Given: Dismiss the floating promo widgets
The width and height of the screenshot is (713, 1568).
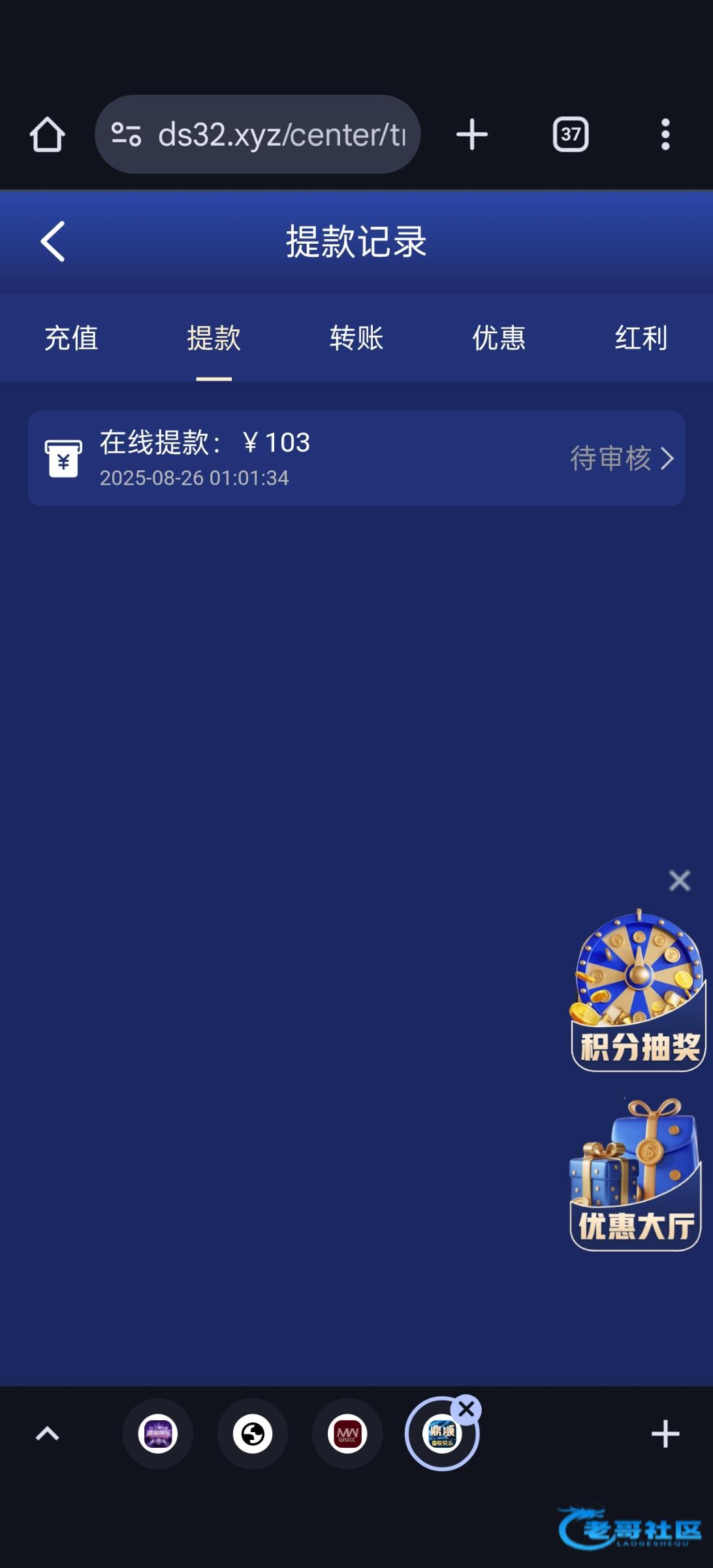Looking at the screenshot, I should coord(679,881).
